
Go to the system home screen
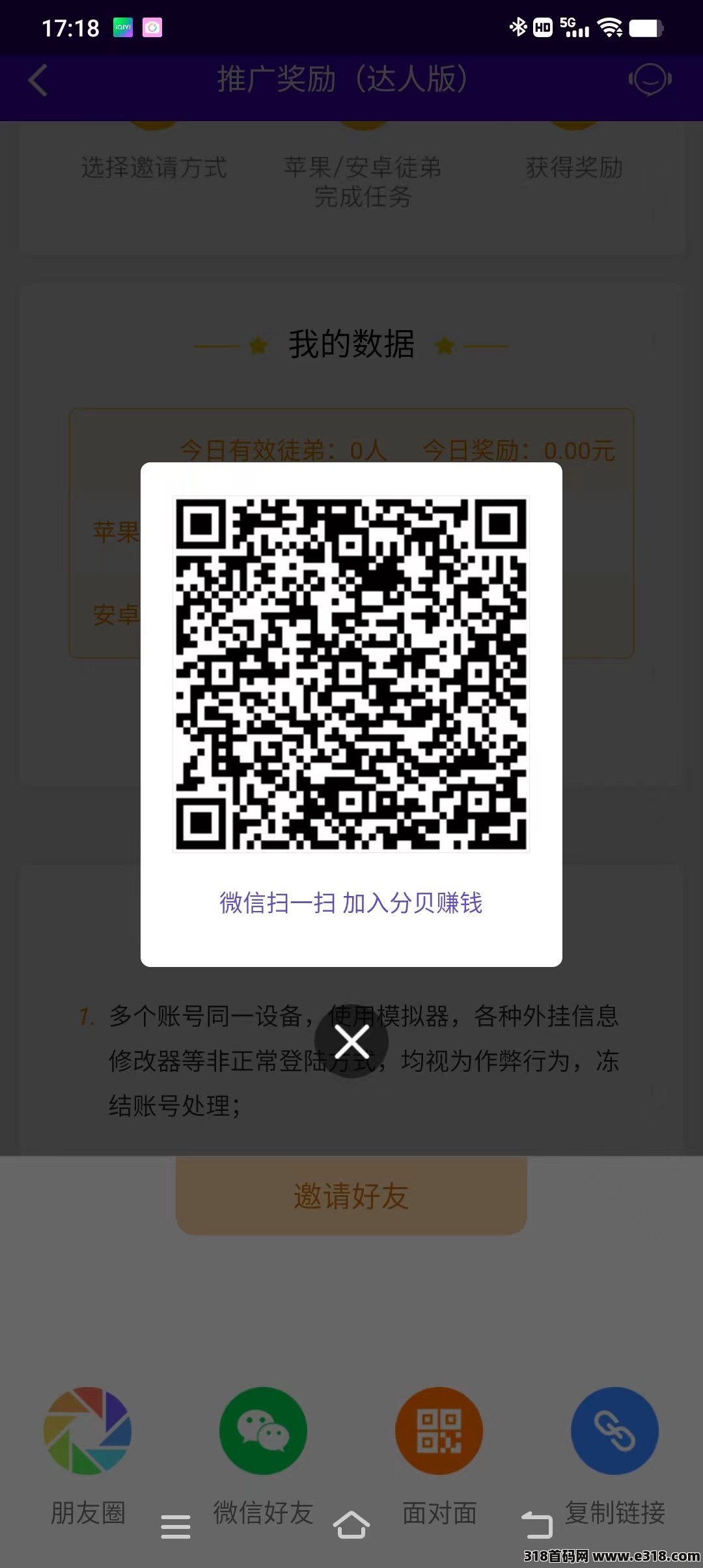351,1526
